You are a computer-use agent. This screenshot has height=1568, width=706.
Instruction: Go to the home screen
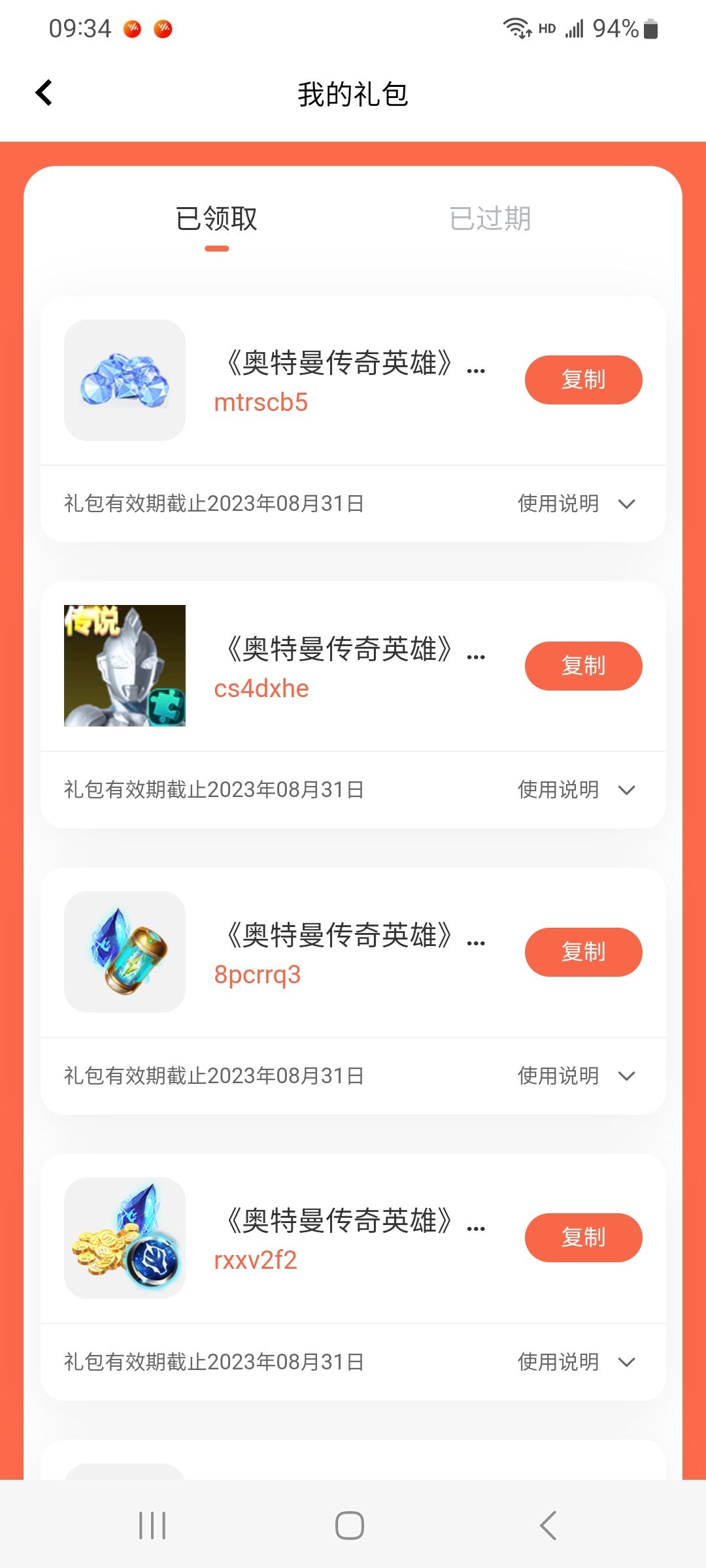click(350, 1526)
